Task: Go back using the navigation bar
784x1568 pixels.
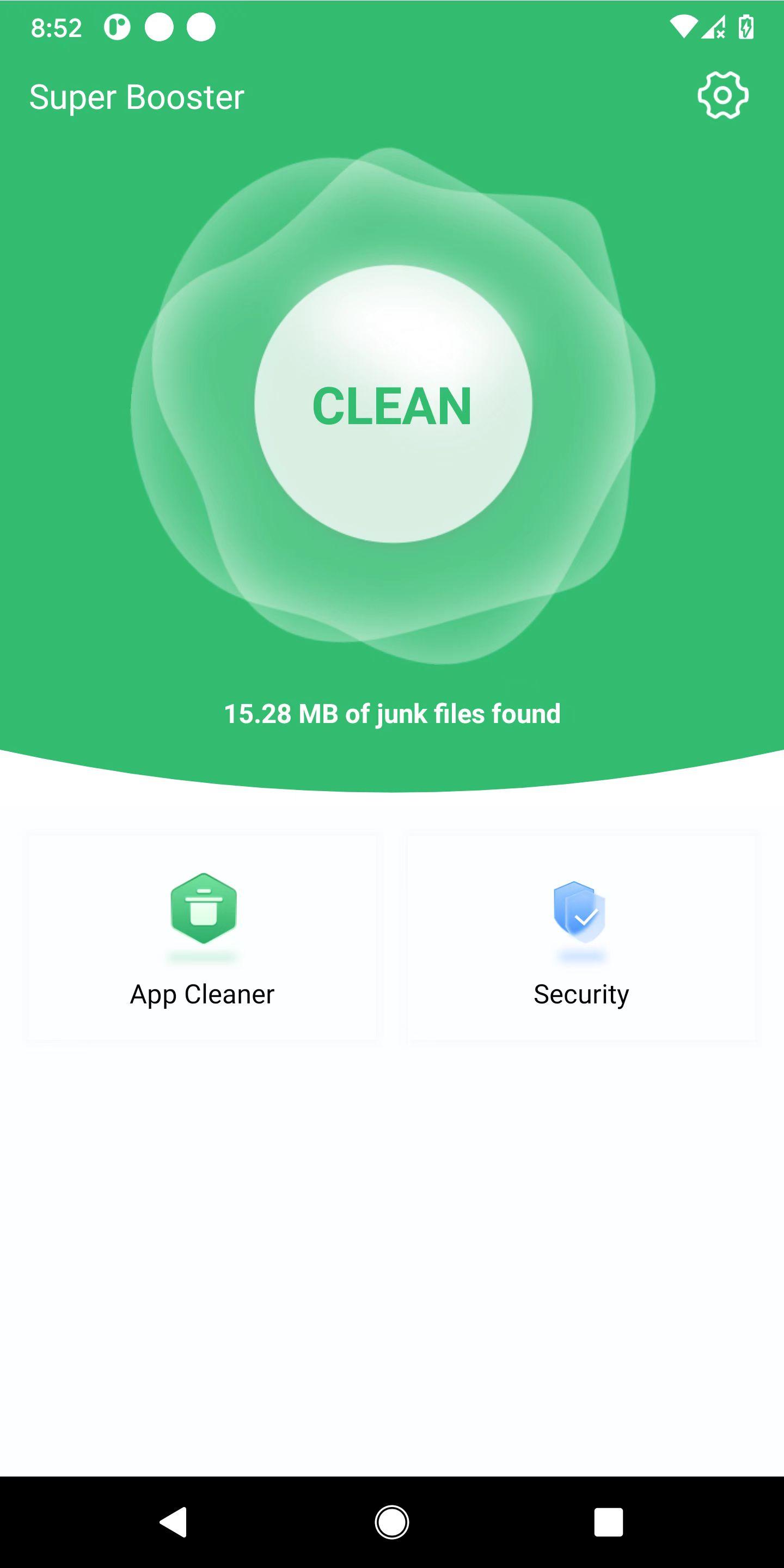Action: click(174, 1522)
